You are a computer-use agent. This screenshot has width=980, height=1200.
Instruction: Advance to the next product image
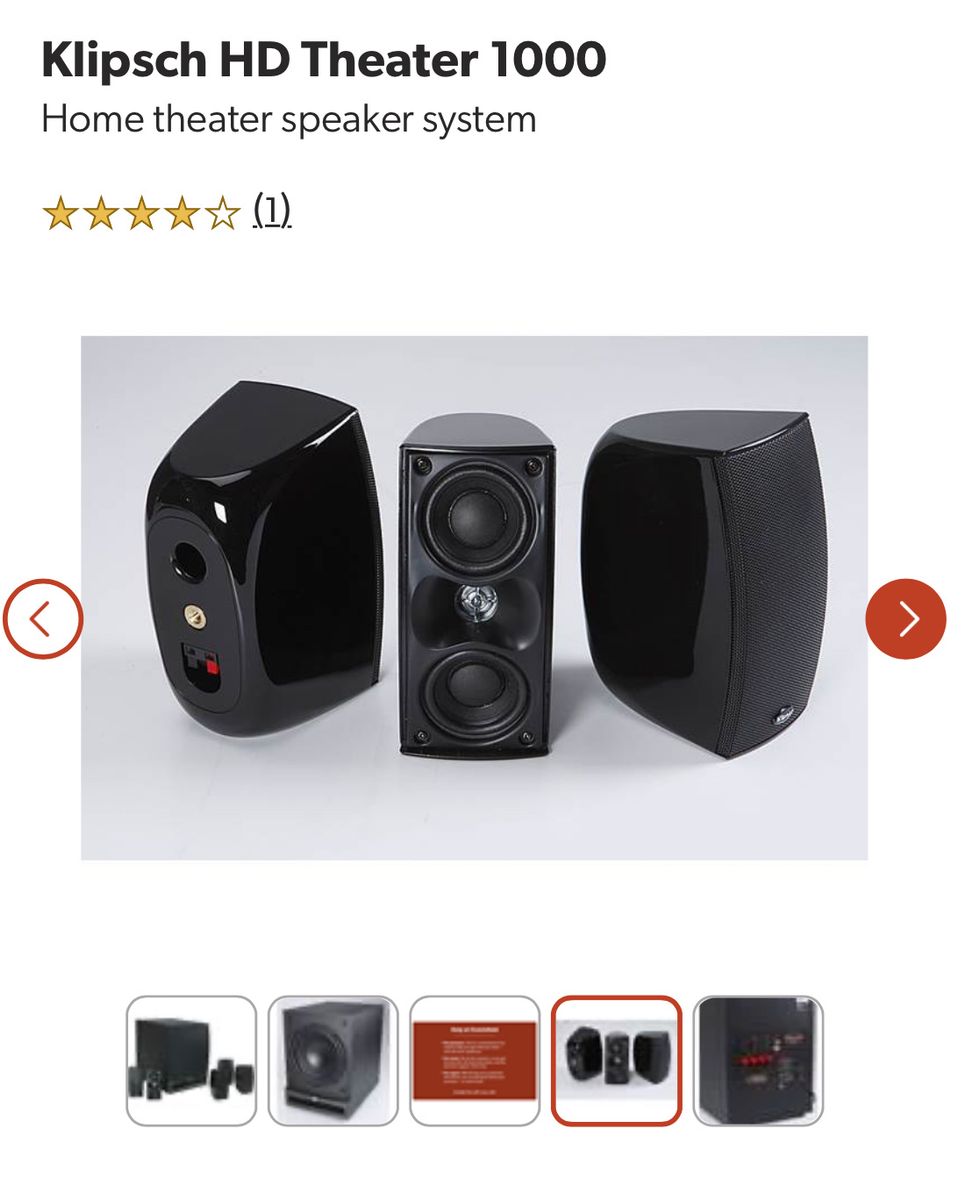[x=905, y=619]
